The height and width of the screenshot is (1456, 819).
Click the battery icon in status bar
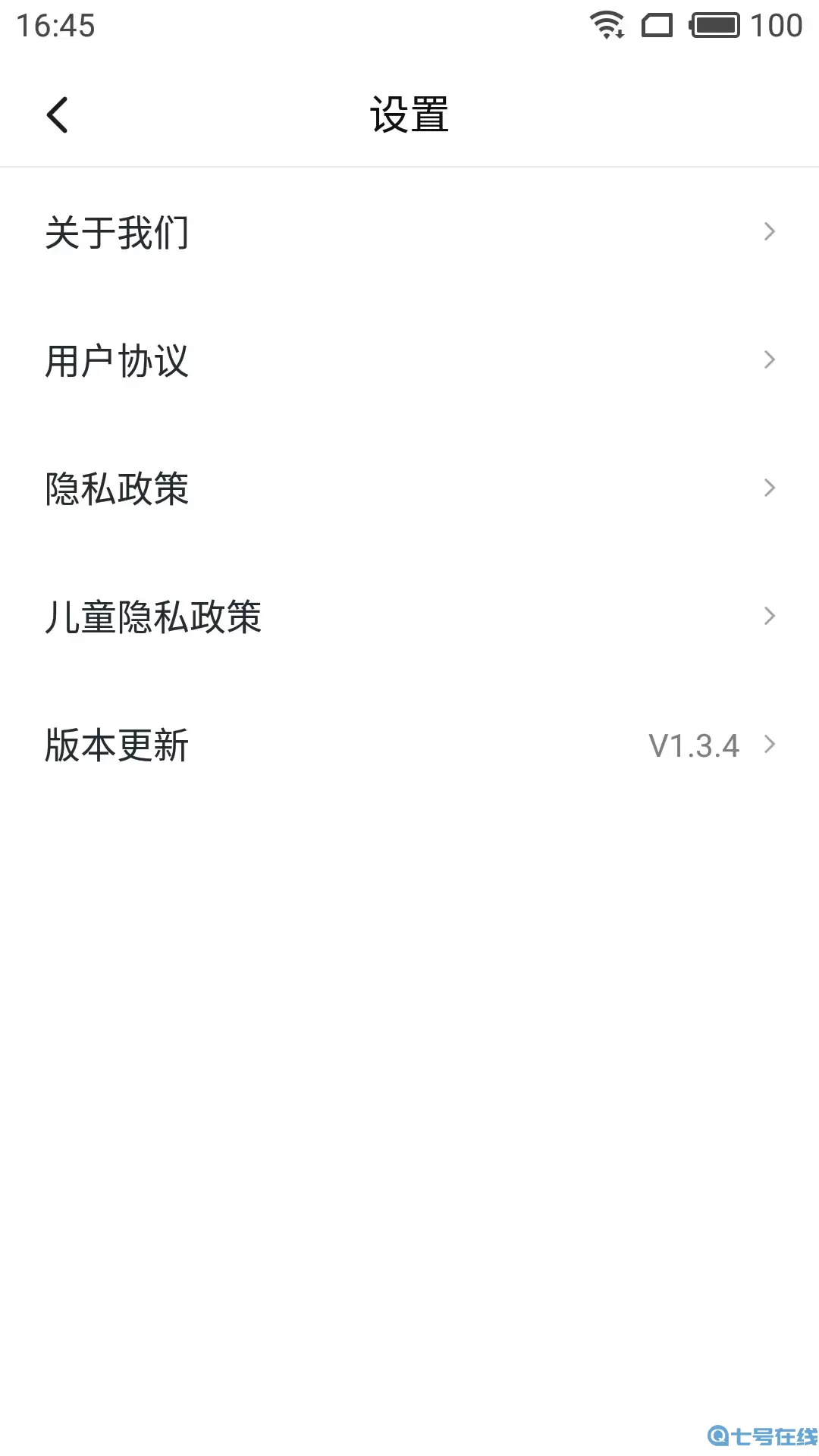tap(714, 24)
